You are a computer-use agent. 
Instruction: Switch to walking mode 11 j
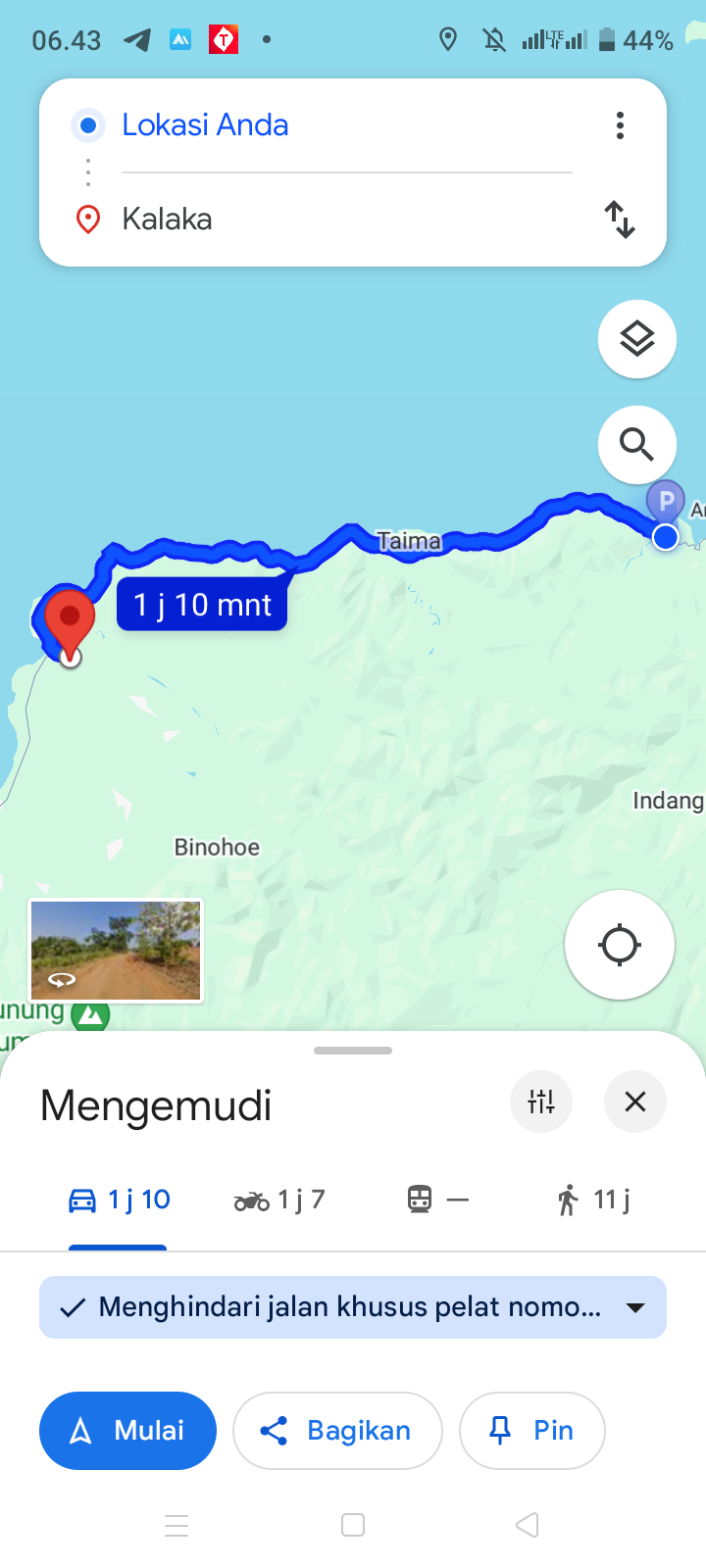tap(593, 1200)
